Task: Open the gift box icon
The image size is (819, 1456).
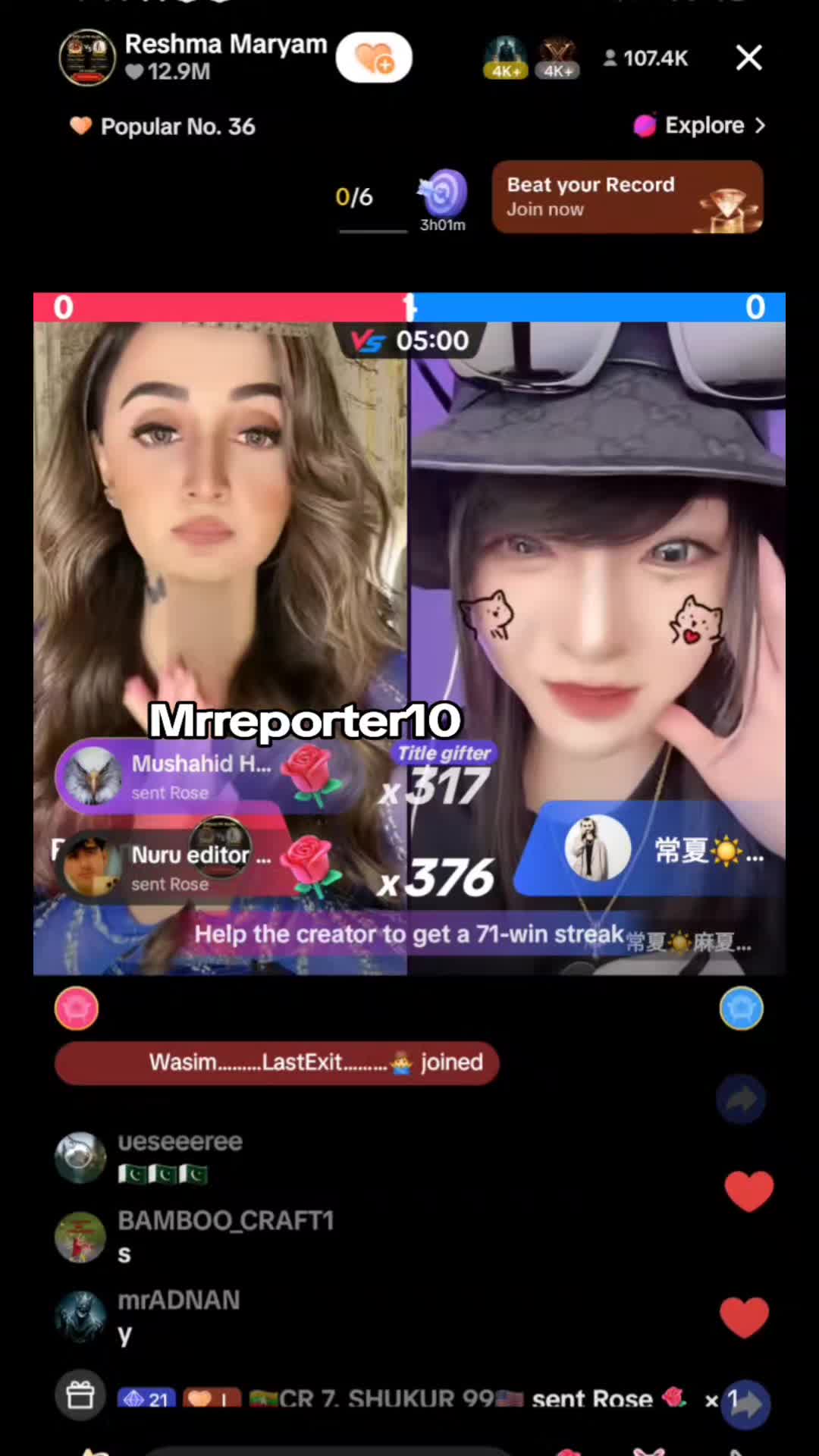Action: [x=80, y=1394]
